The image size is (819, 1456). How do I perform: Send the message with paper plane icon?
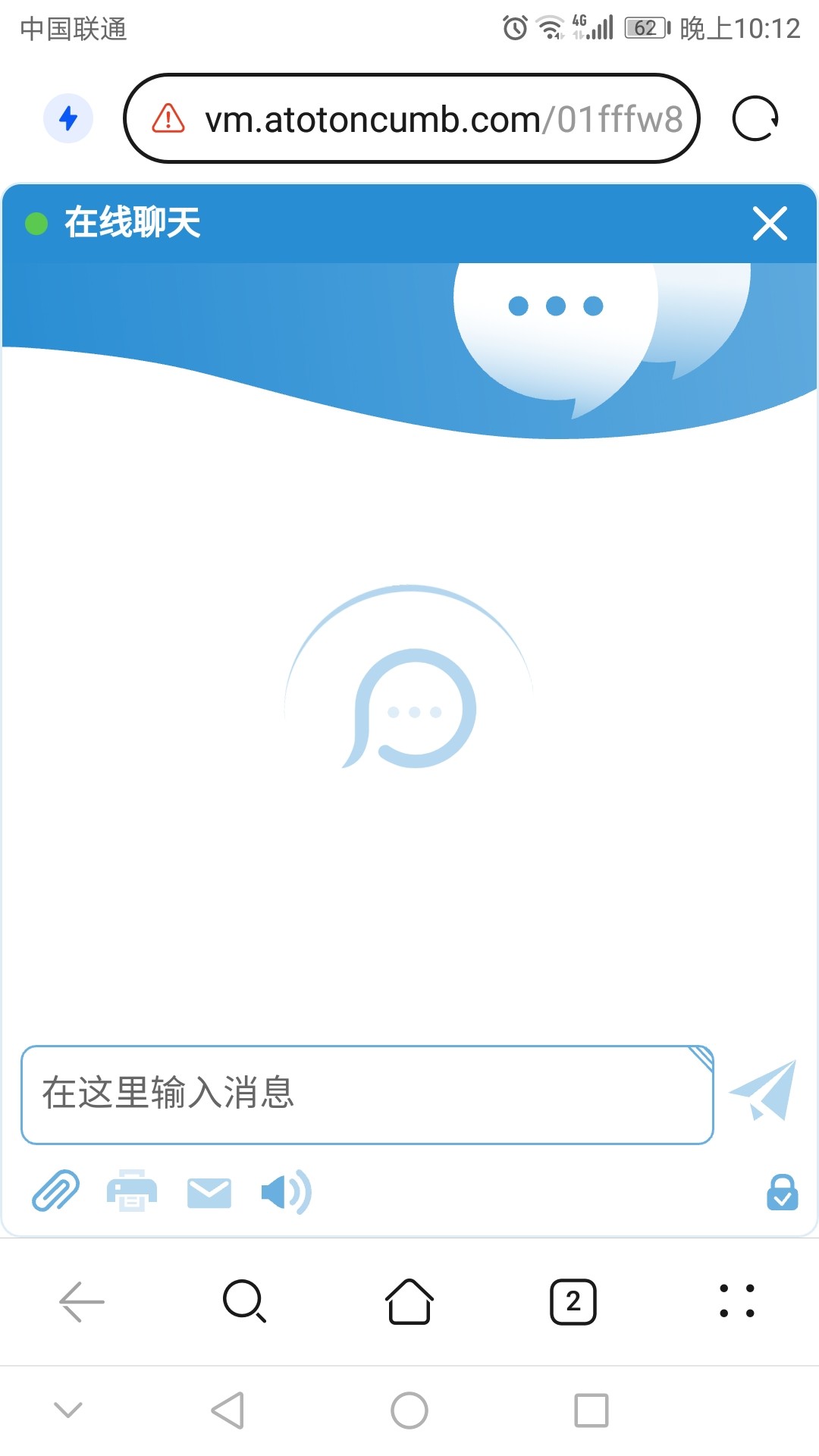(x=764, y=1092)
